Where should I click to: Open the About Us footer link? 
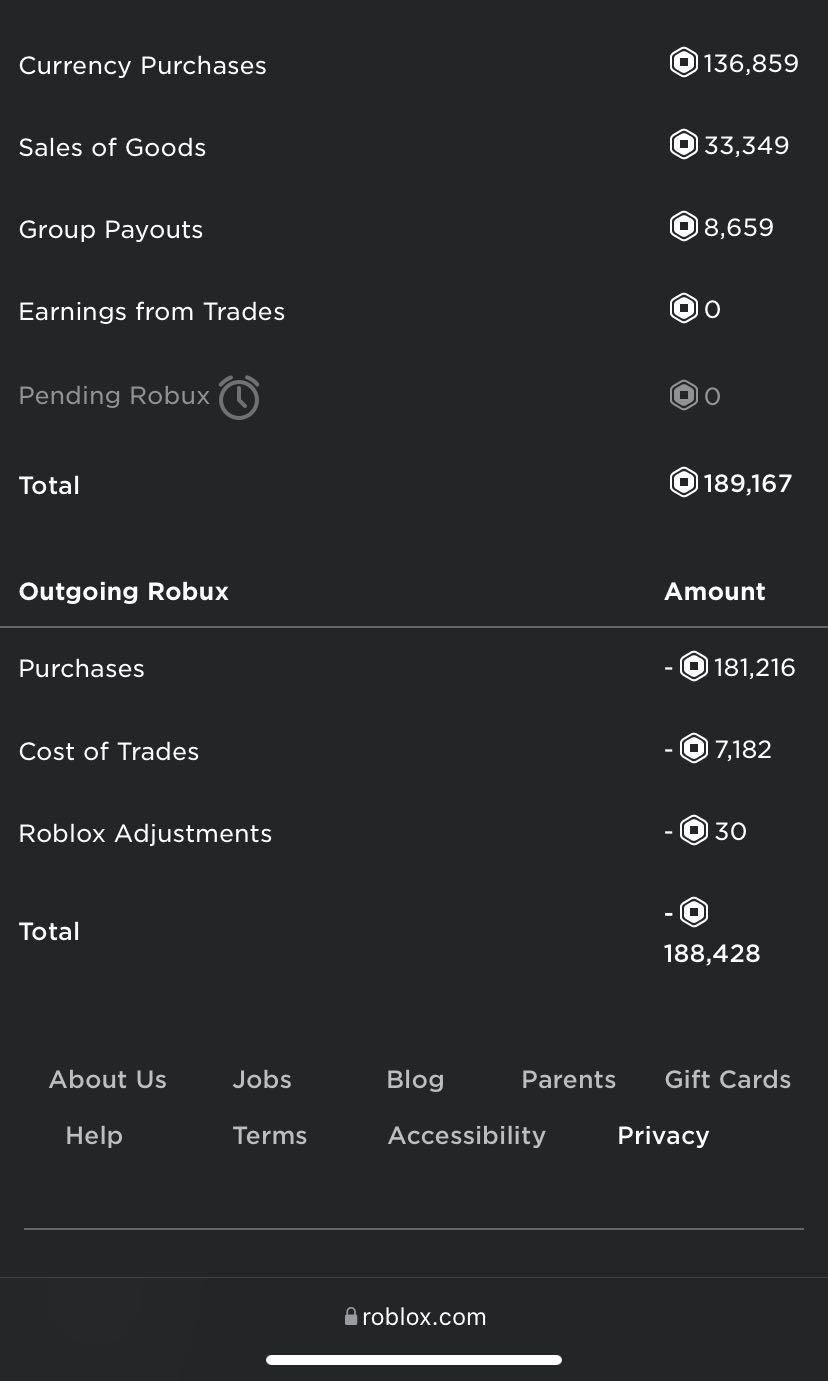pos(108,1079)
